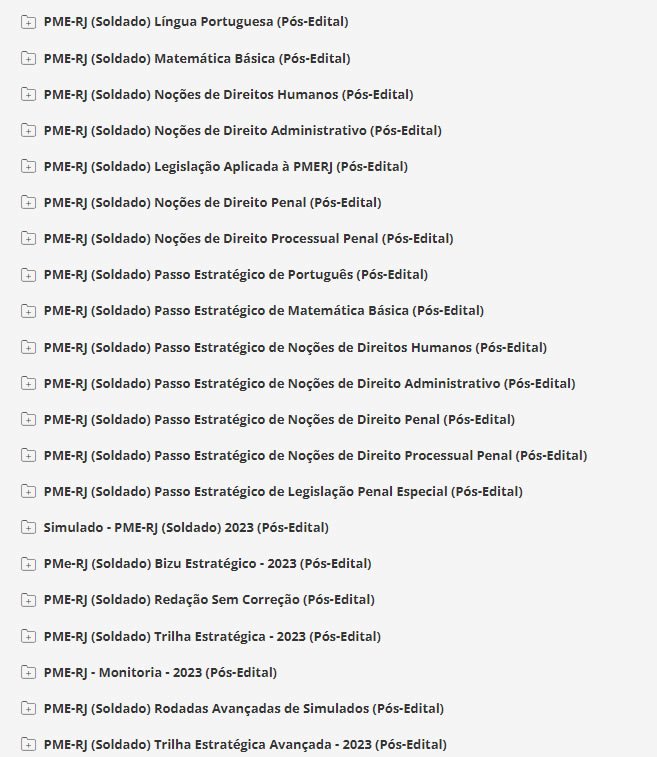Expand Redação Sem Correção section
The image size is (657, 757).
pos(28,599)
